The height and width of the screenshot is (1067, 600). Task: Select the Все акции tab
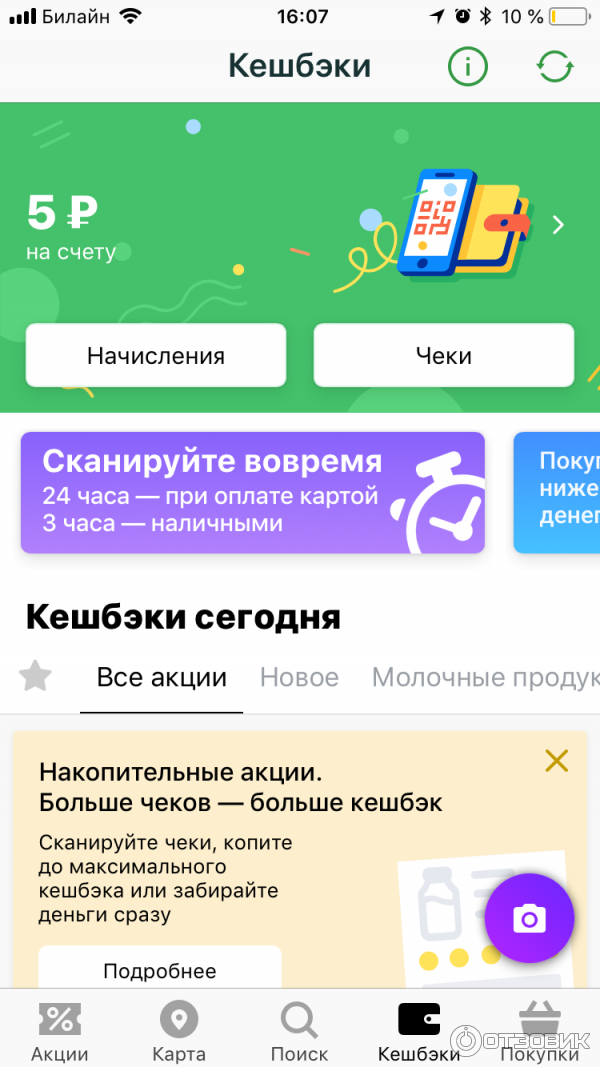tap(162, 678)
